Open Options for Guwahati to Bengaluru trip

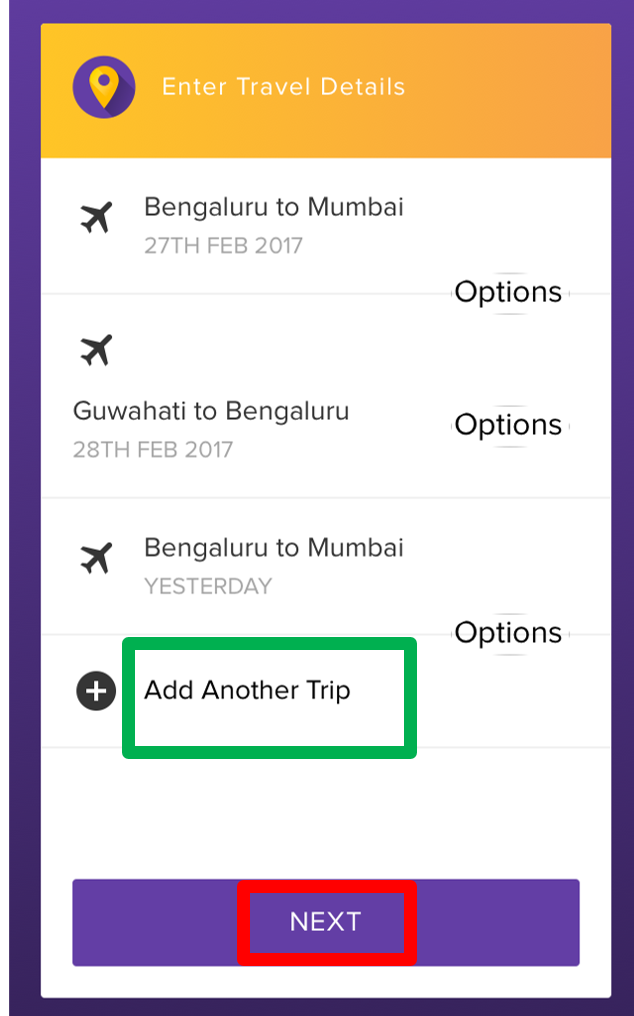(x=509, y=426)
